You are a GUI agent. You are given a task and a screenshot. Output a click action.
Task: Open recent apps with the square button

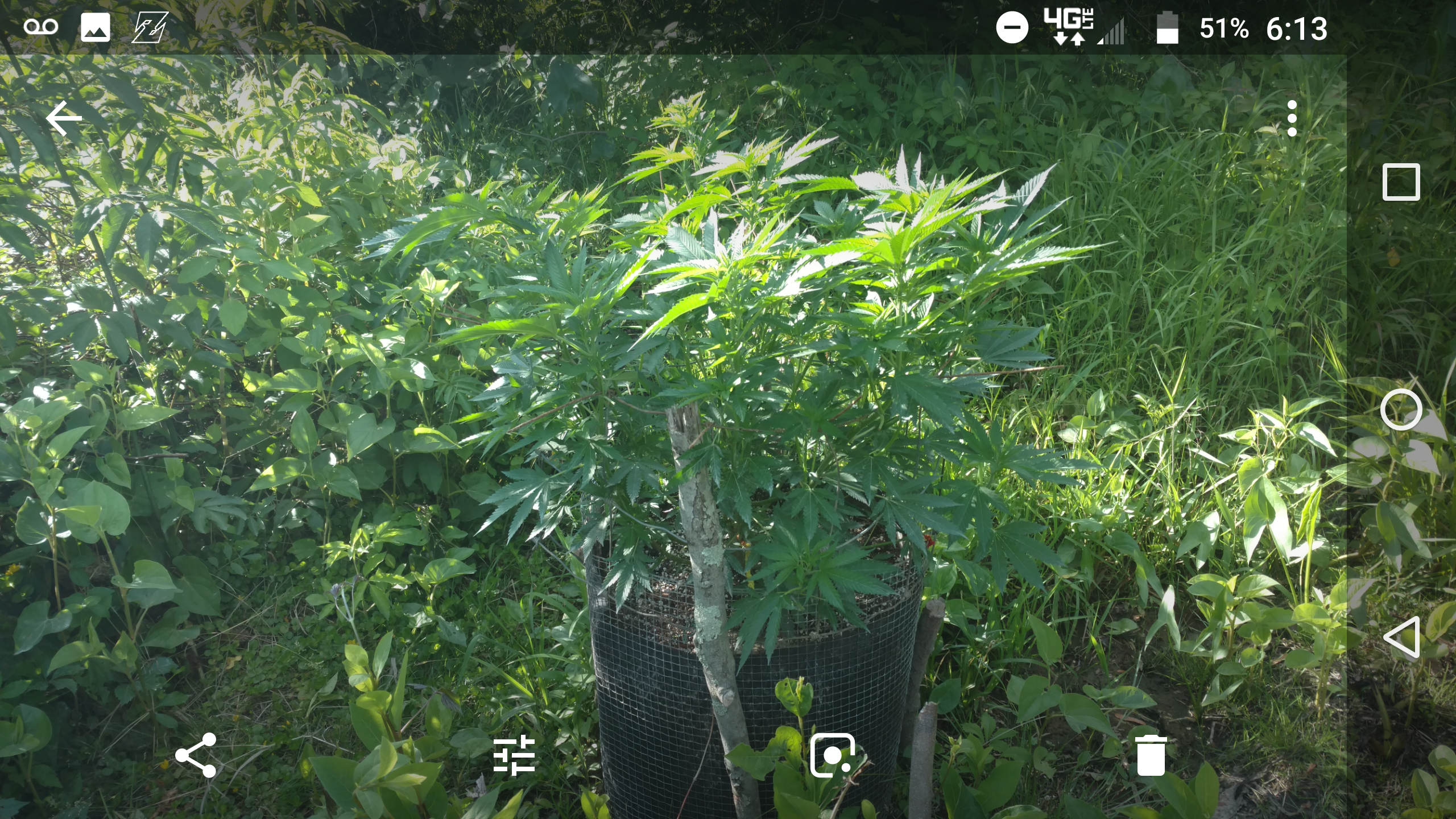click(1401, 182)
